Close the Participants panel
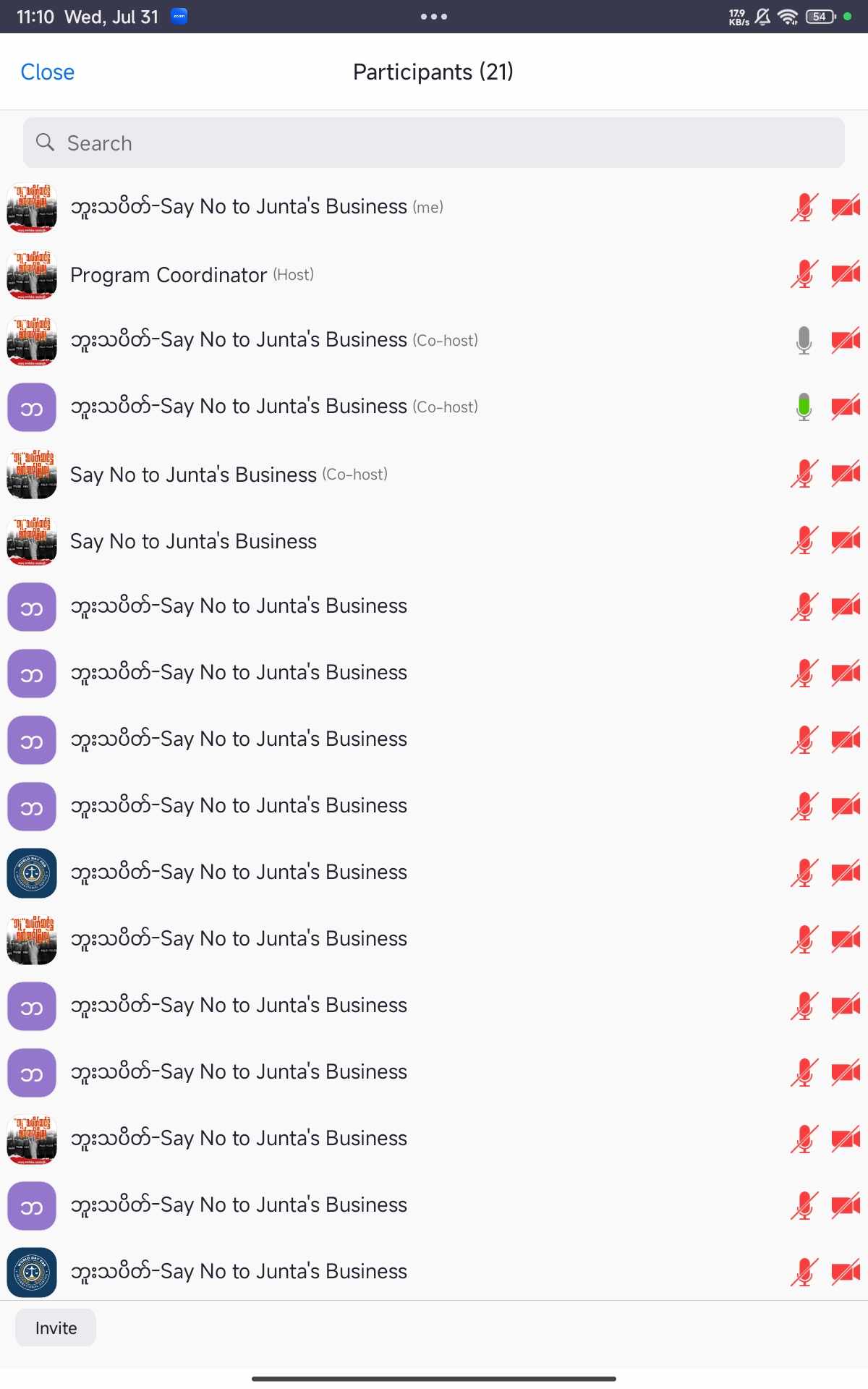Screen dimensions: 868x1389 click(x=47, y=72)
